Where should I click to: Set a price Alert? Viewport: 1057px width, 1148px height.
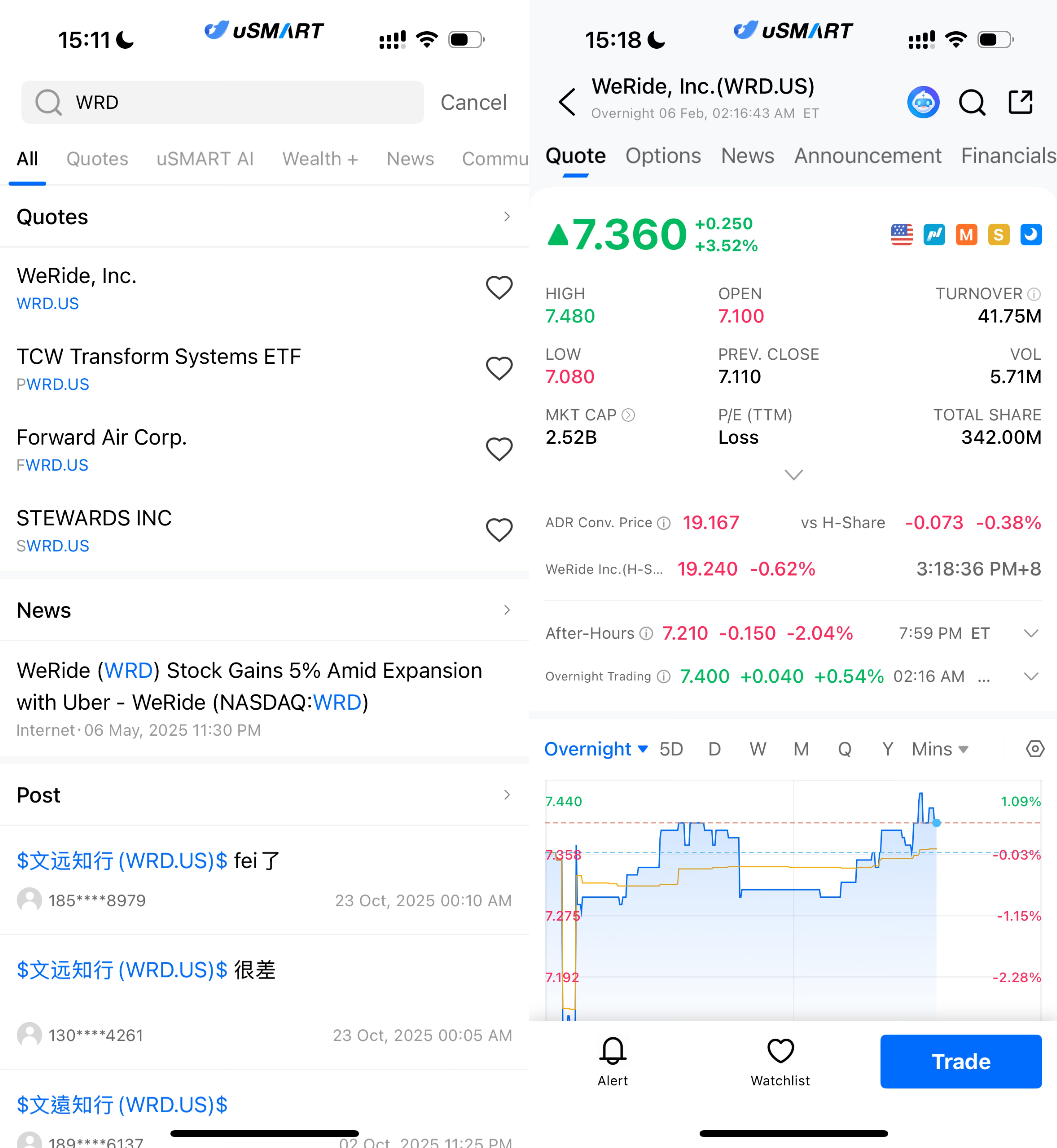(612, 1061)
